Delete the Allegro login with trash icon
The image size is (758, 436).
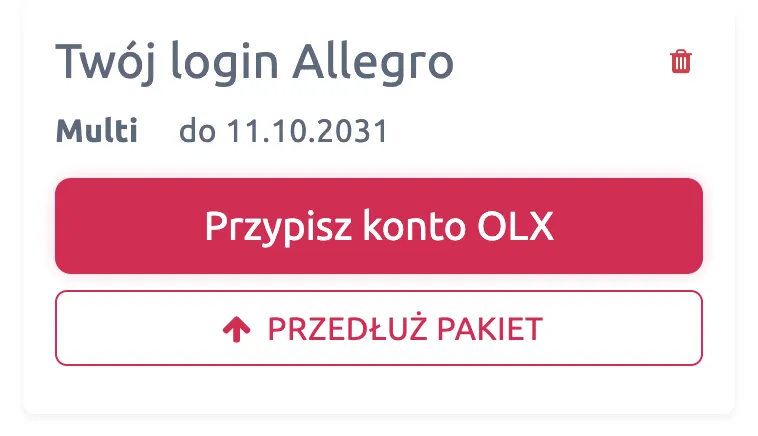(681, 62)
